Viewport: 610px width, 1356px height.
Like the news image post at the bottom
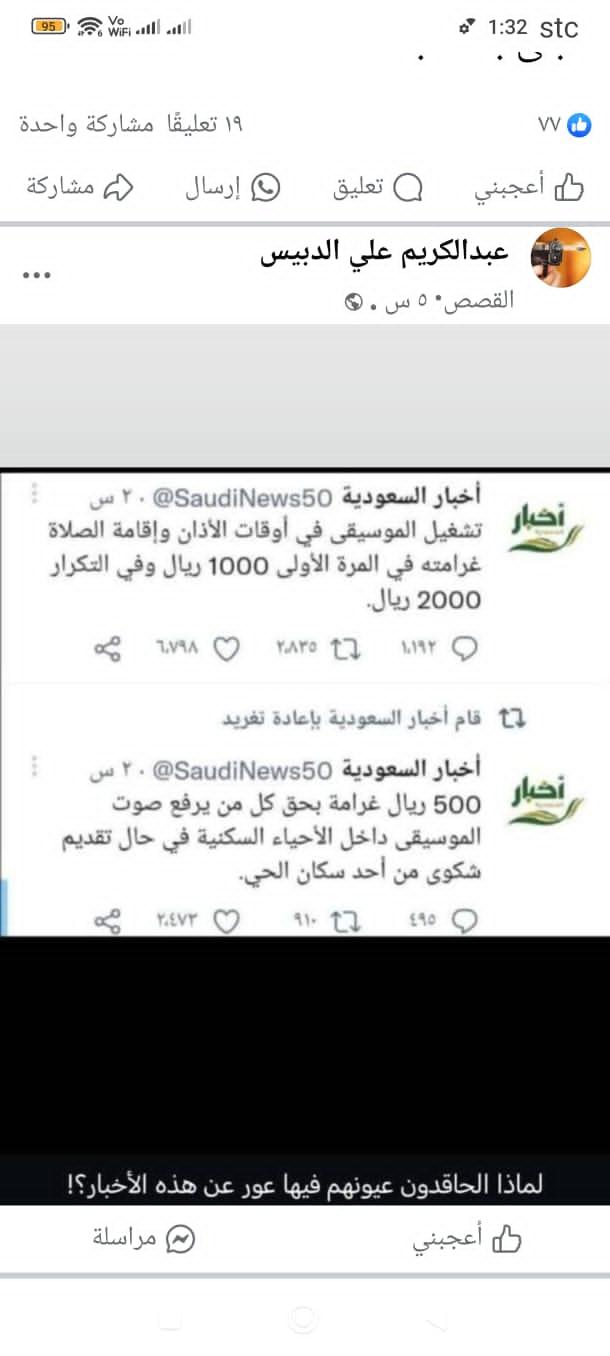(467, 1240)
